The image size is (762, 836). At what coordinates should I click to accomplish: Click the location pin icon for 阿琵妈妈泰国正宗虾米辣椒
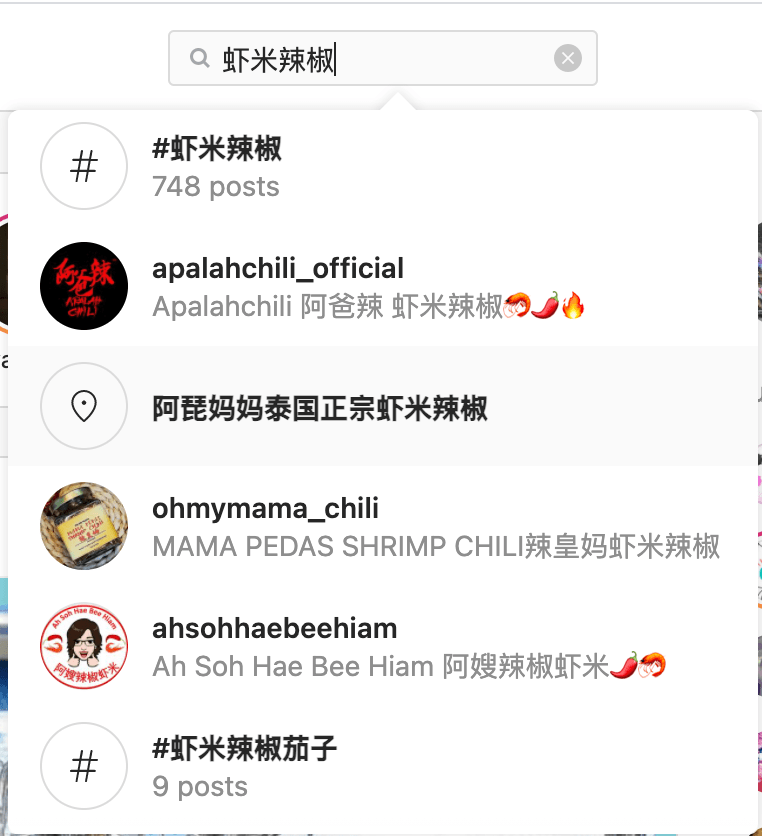point(84,406)
